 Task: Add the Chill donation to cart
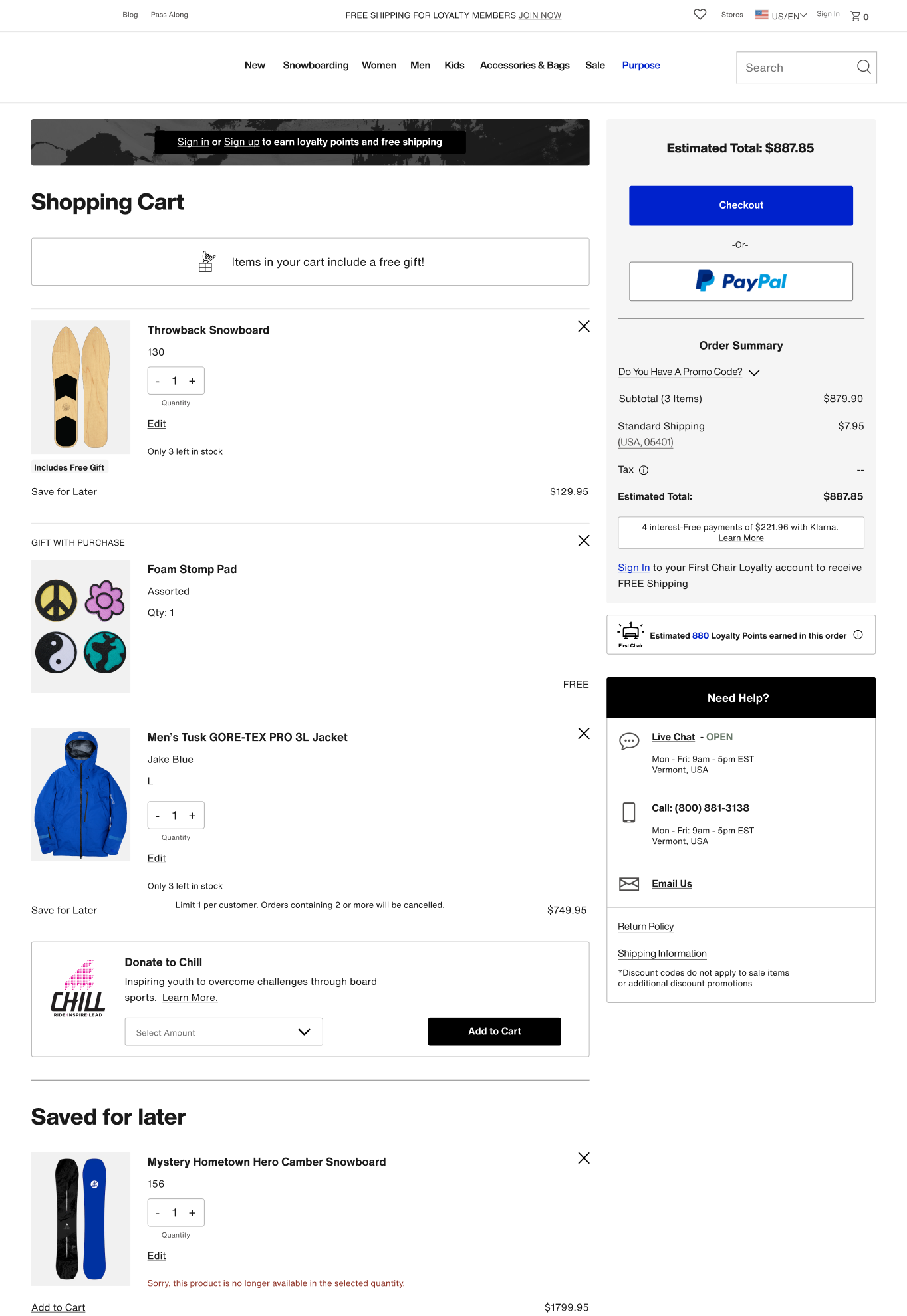[x=494, y=1031]
